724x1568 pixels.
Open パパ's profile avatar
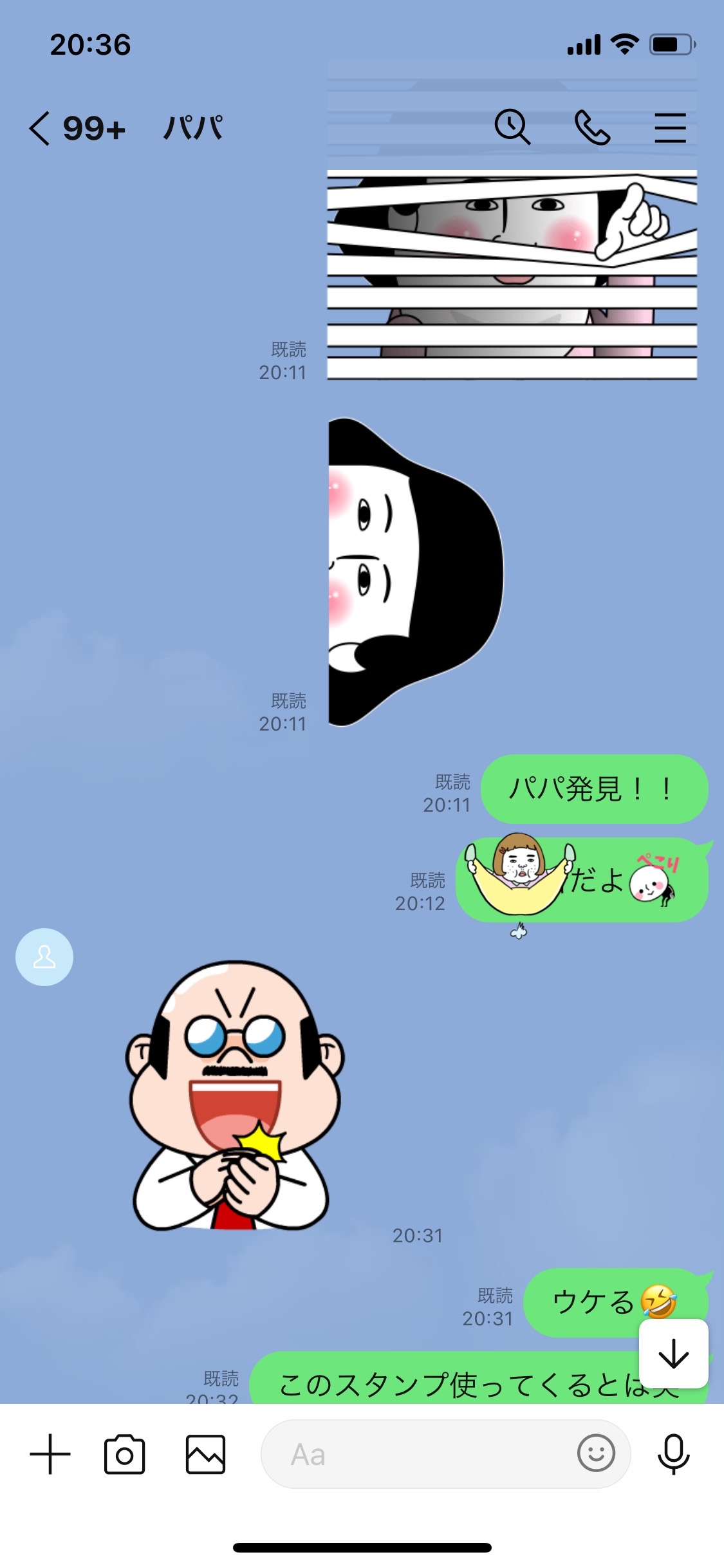(x=44, y=957)
